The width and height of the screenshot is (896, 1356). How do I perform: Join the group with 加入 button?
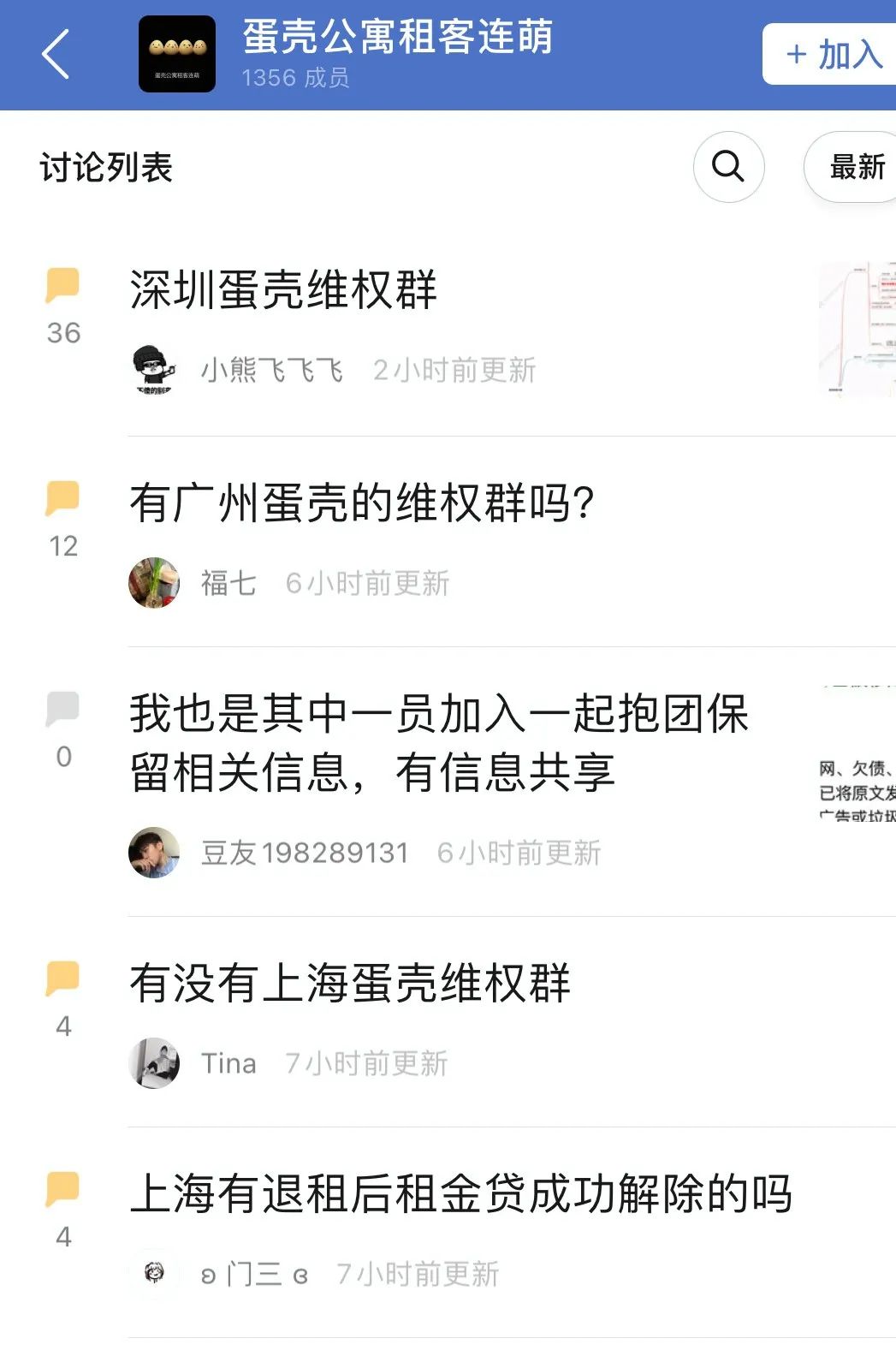(x=832, y=54)
